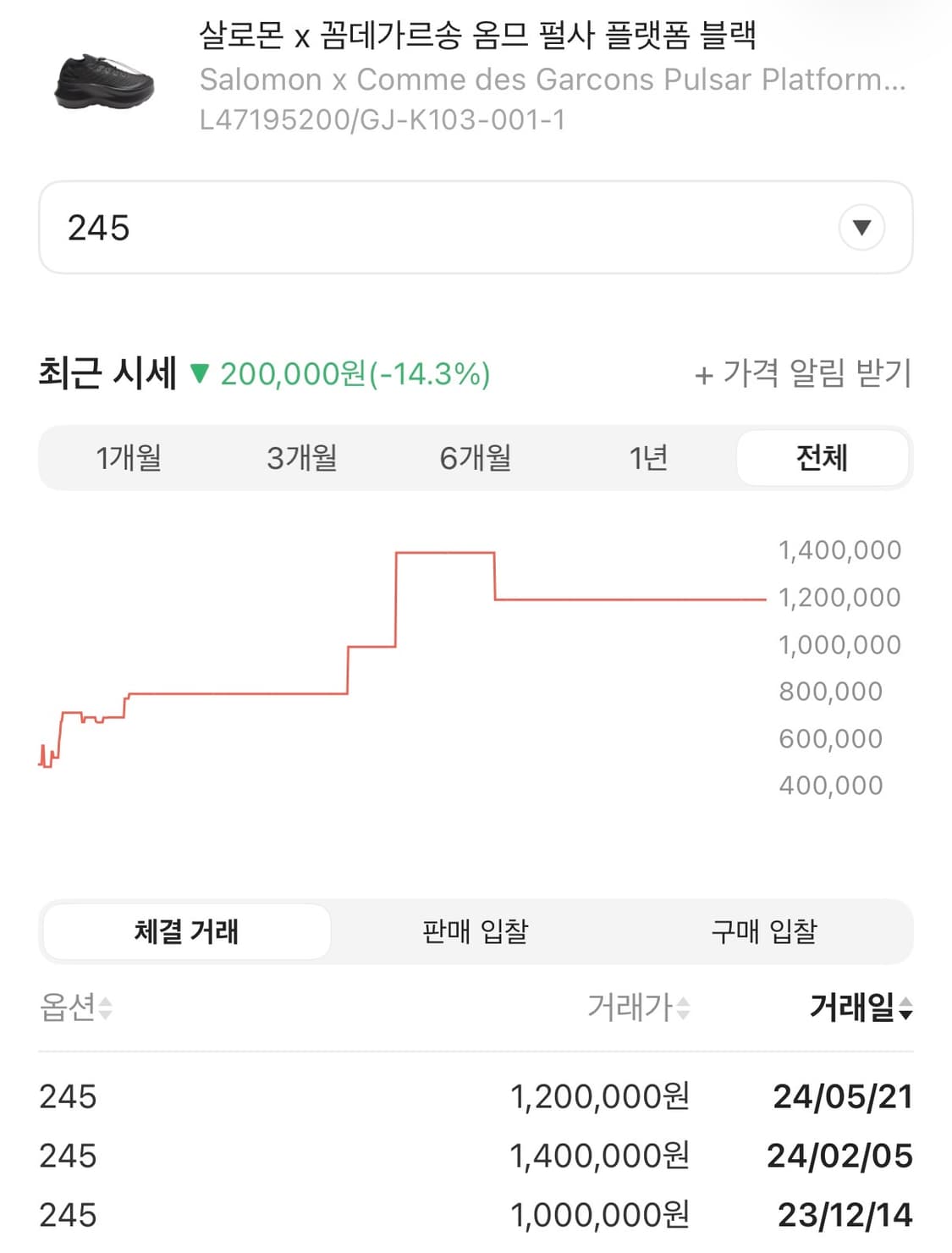Open the 체결 거래 tab

point(188,930)
